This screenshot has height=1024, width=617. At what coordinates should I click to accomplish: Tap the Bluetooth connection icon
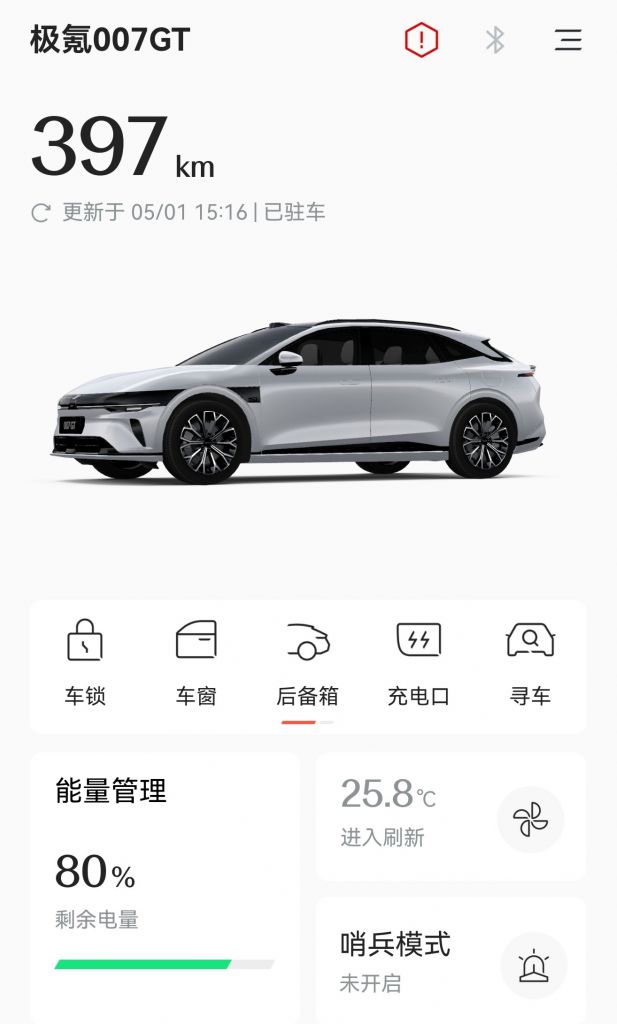click(x=495, y=40)
